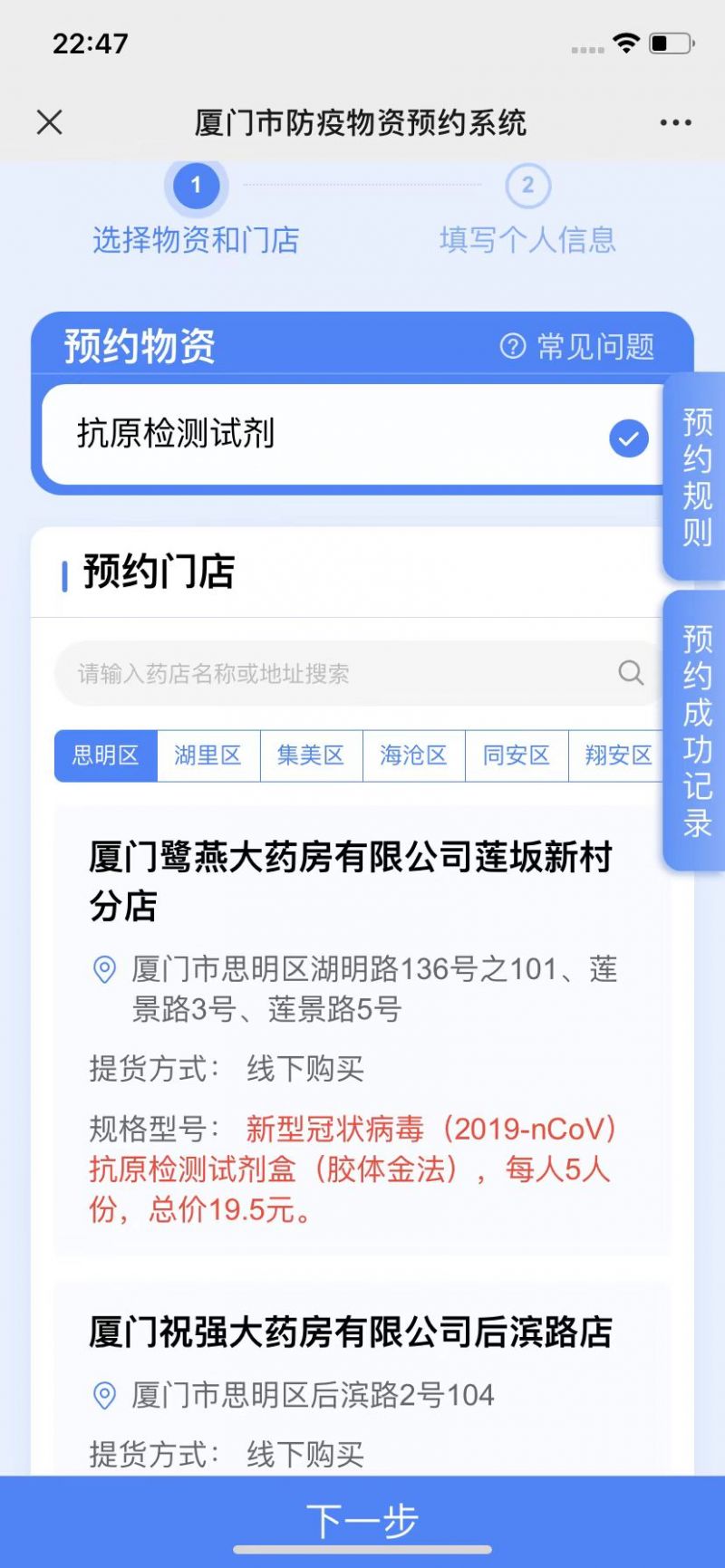Screen dimensions: 725x1568
Task: Select 抗原检测试剂 item checkbox
Action: [x=628, y=438]
